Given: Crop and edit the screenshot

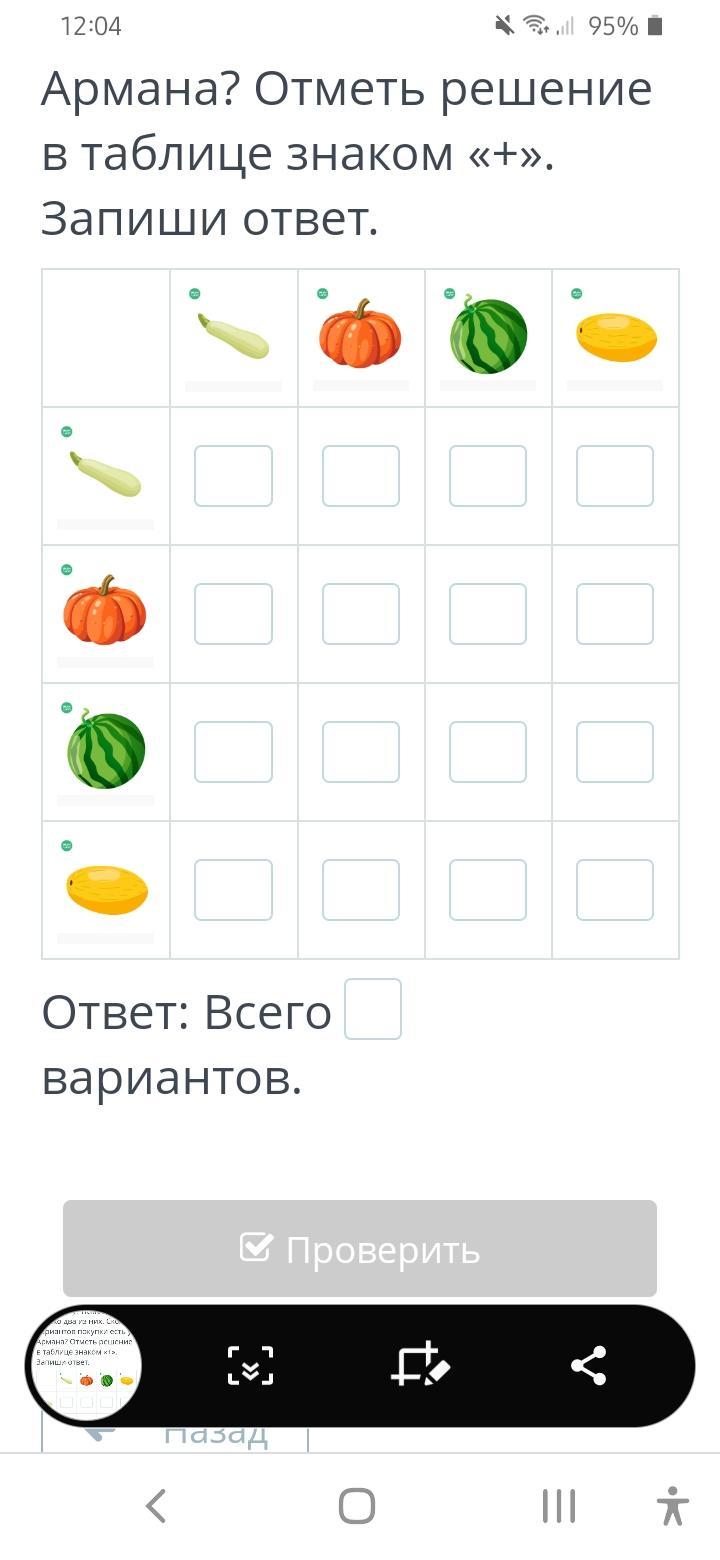Looking at the screenshot, I should tap(420, 1366).
